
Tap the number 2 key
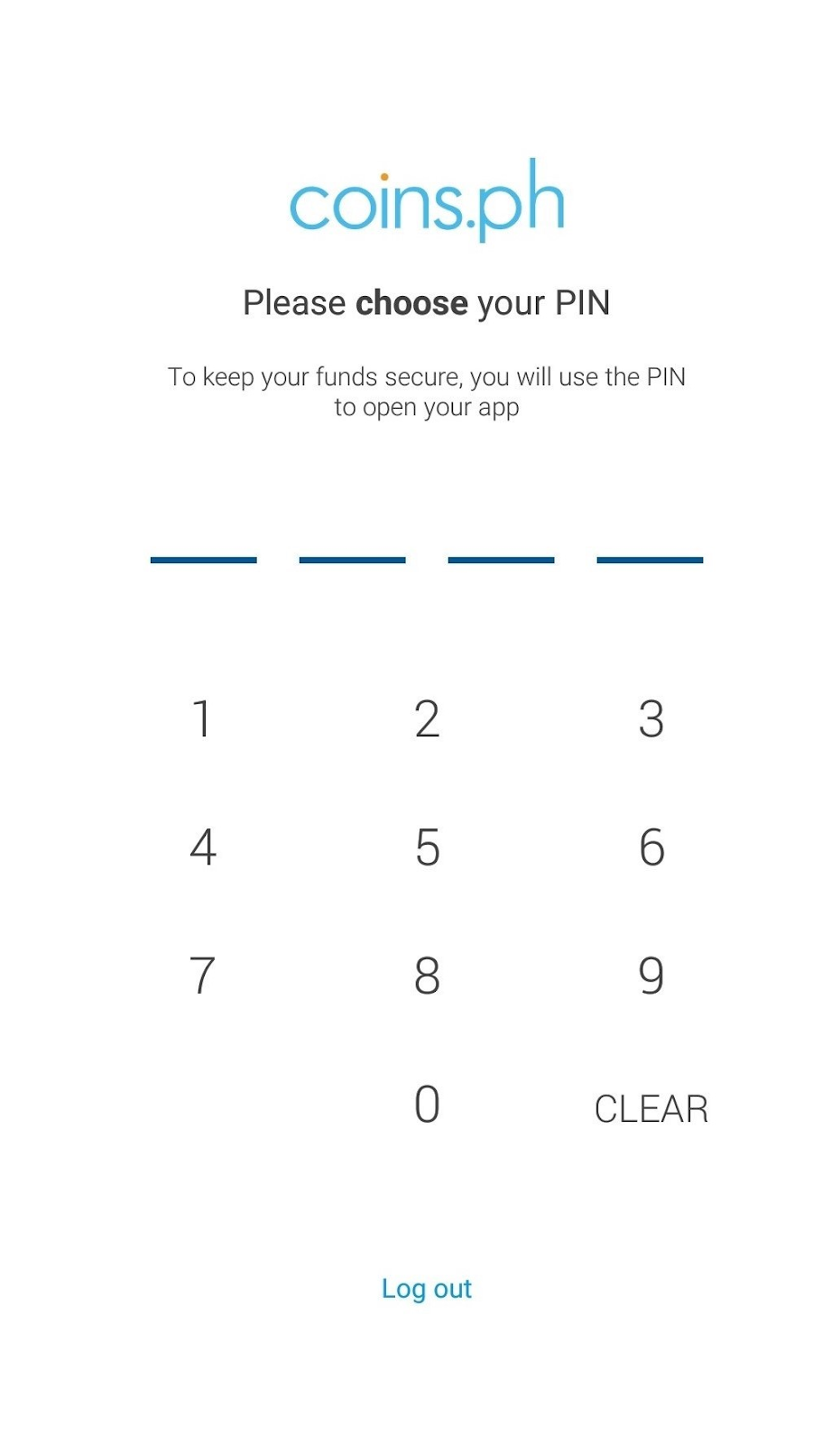pyautogui.click(x=427, y=719)
